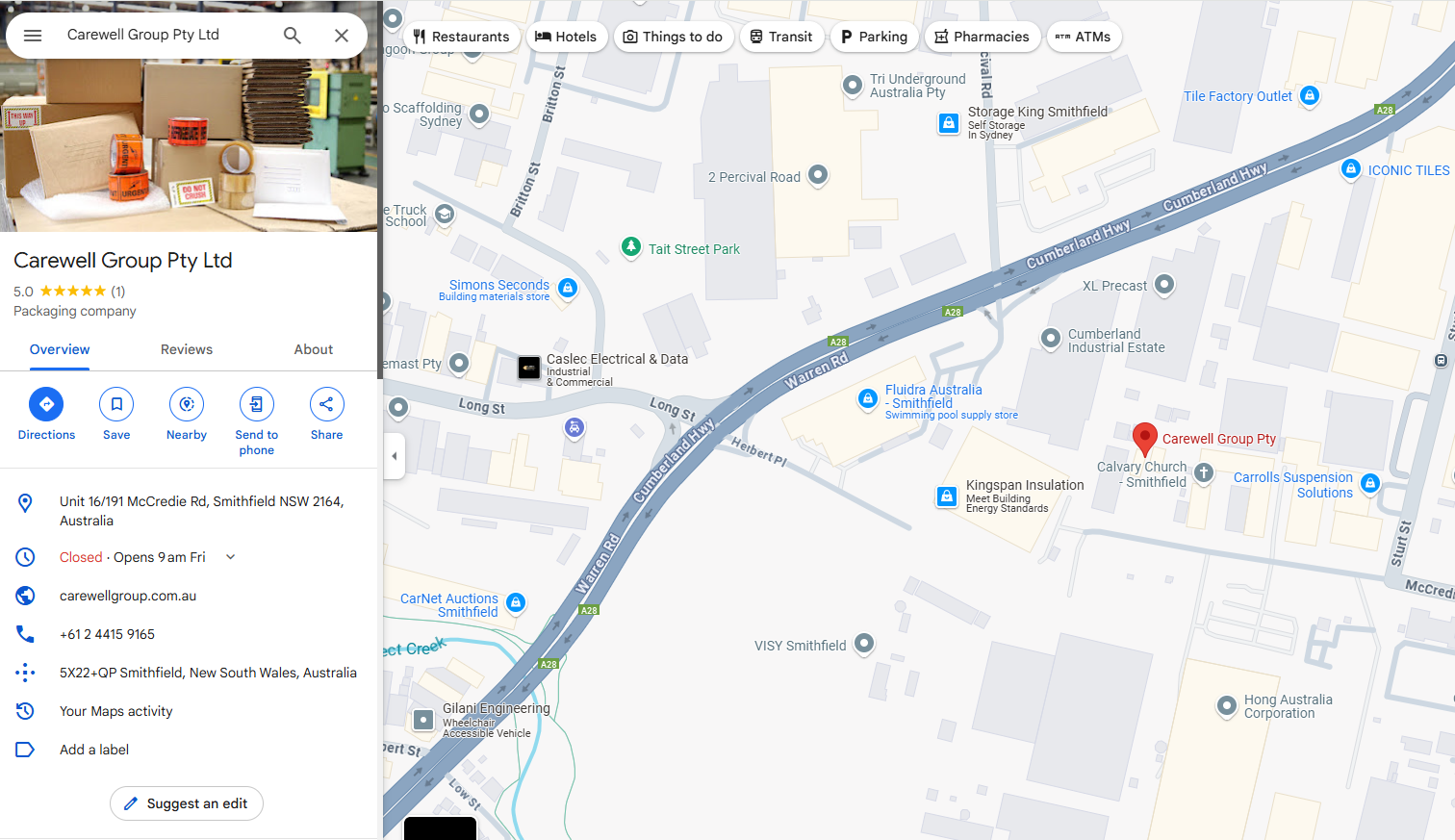Screen dimensions: 1455x840
Task: Save this place
Action: tap(116, 404)
